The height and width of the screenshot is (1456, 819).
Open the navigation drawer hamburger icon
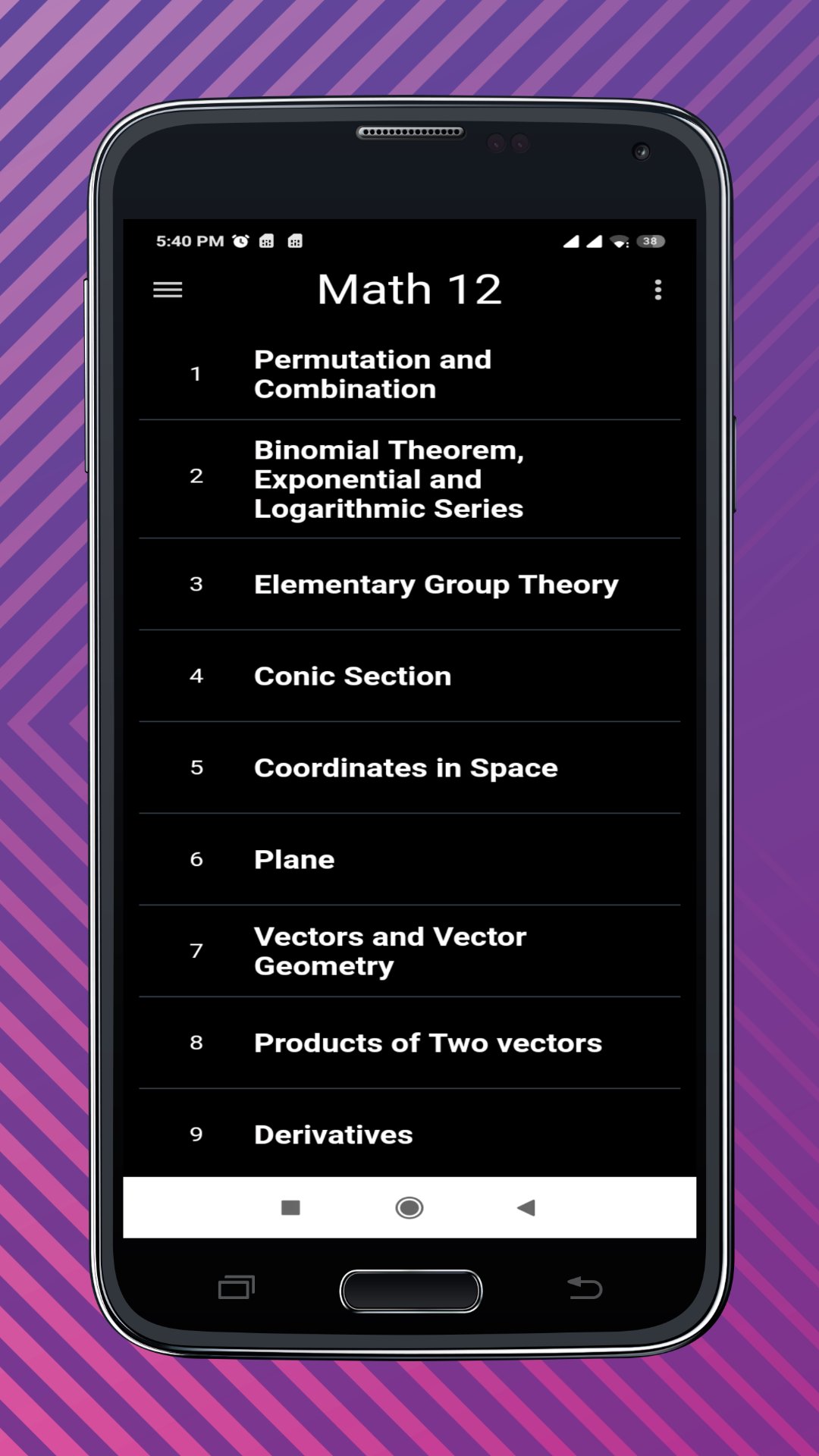tap(168, 290)
